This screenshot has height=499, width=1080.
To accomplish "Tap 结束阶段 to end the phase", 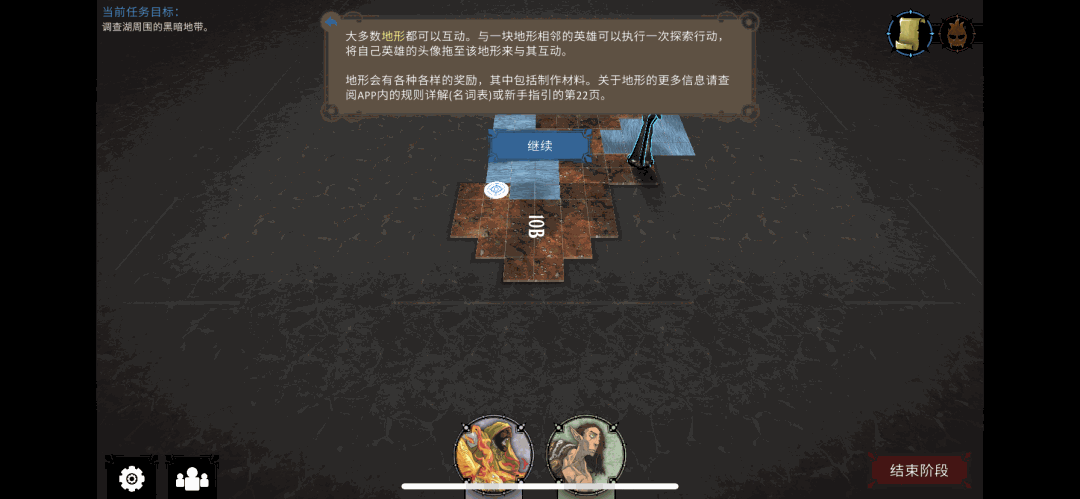I will 919,470.
